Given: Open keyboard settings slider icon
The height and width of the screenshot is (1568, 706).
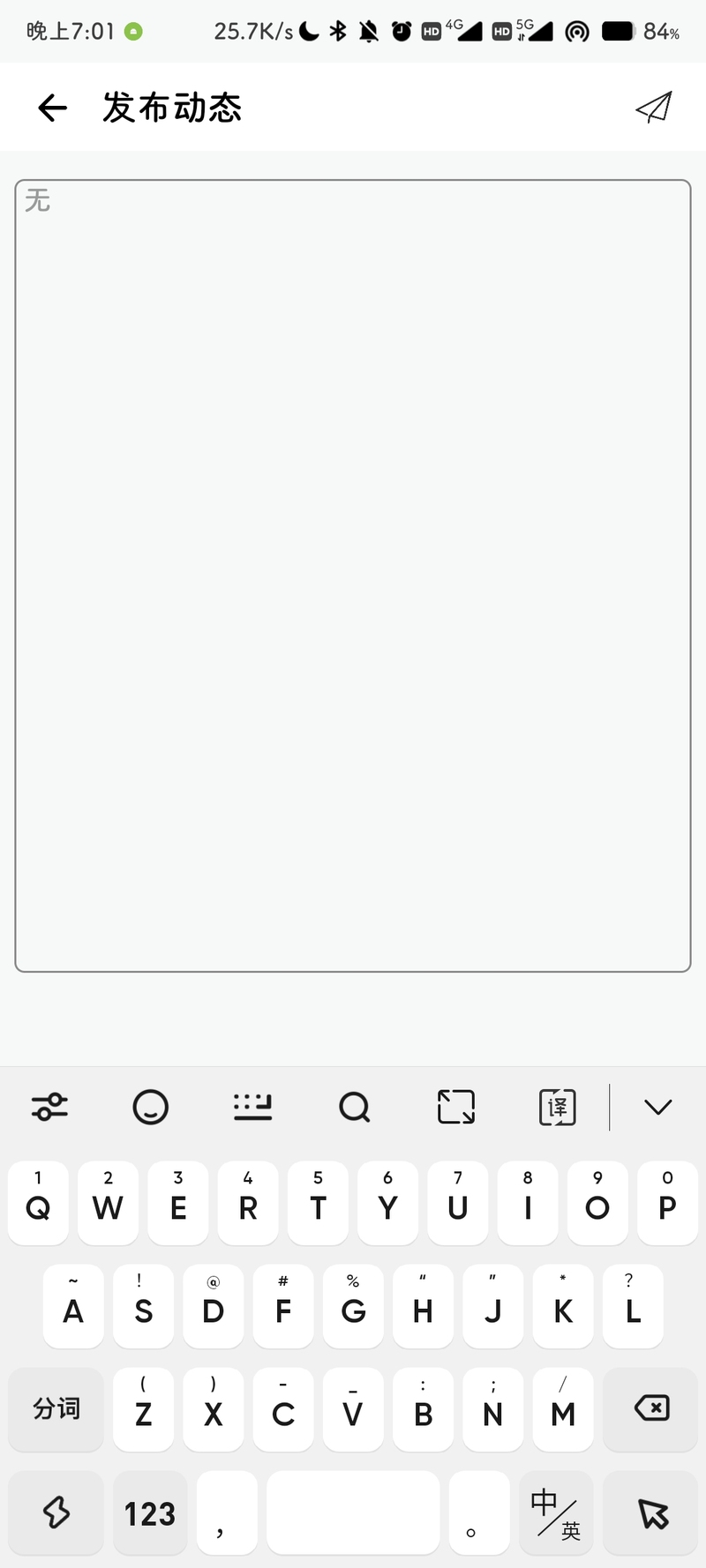Looking at the screenshot, I should click(49, 1107).
